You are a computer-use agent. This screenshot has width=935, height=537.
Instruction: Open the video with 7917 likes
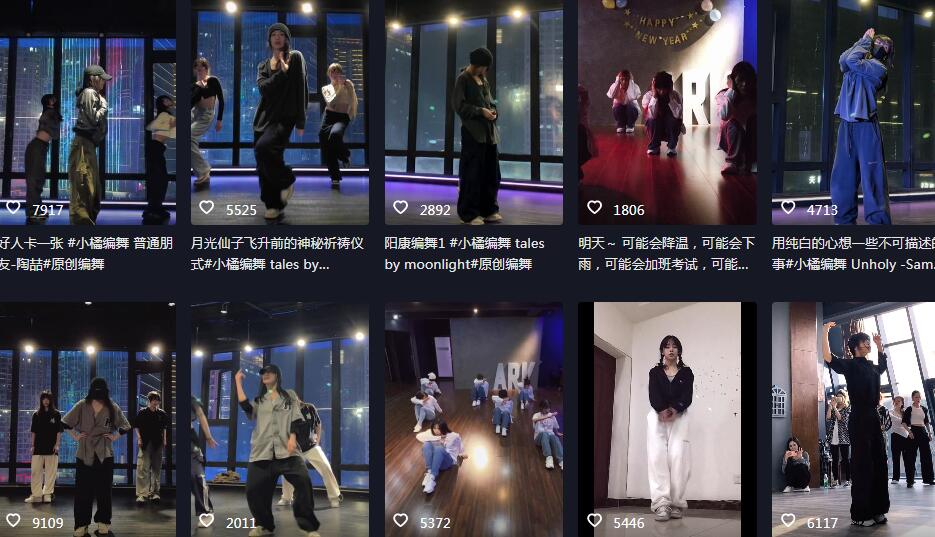tap(88, 110)
